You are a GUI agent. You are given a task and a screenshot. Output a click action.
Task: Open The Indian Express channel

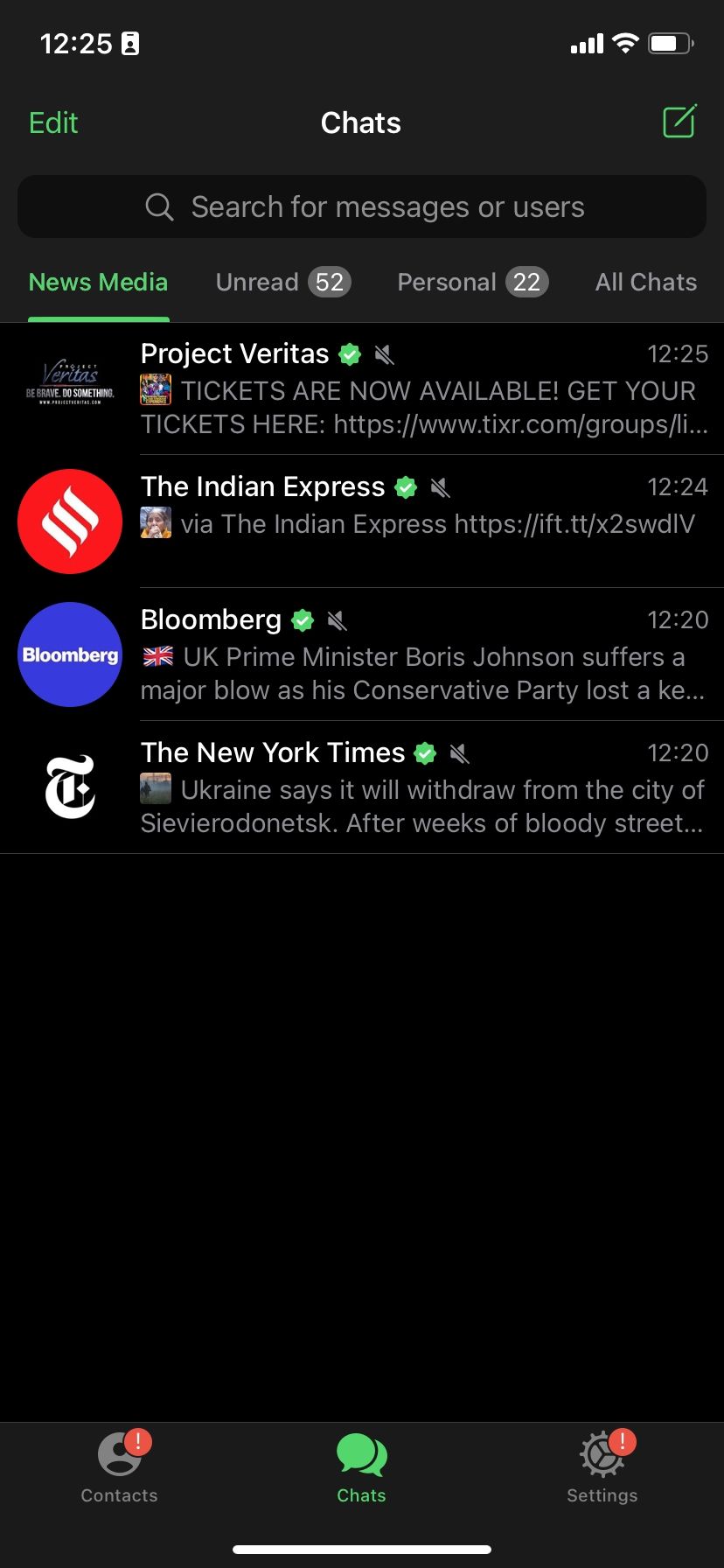(362, 521)
